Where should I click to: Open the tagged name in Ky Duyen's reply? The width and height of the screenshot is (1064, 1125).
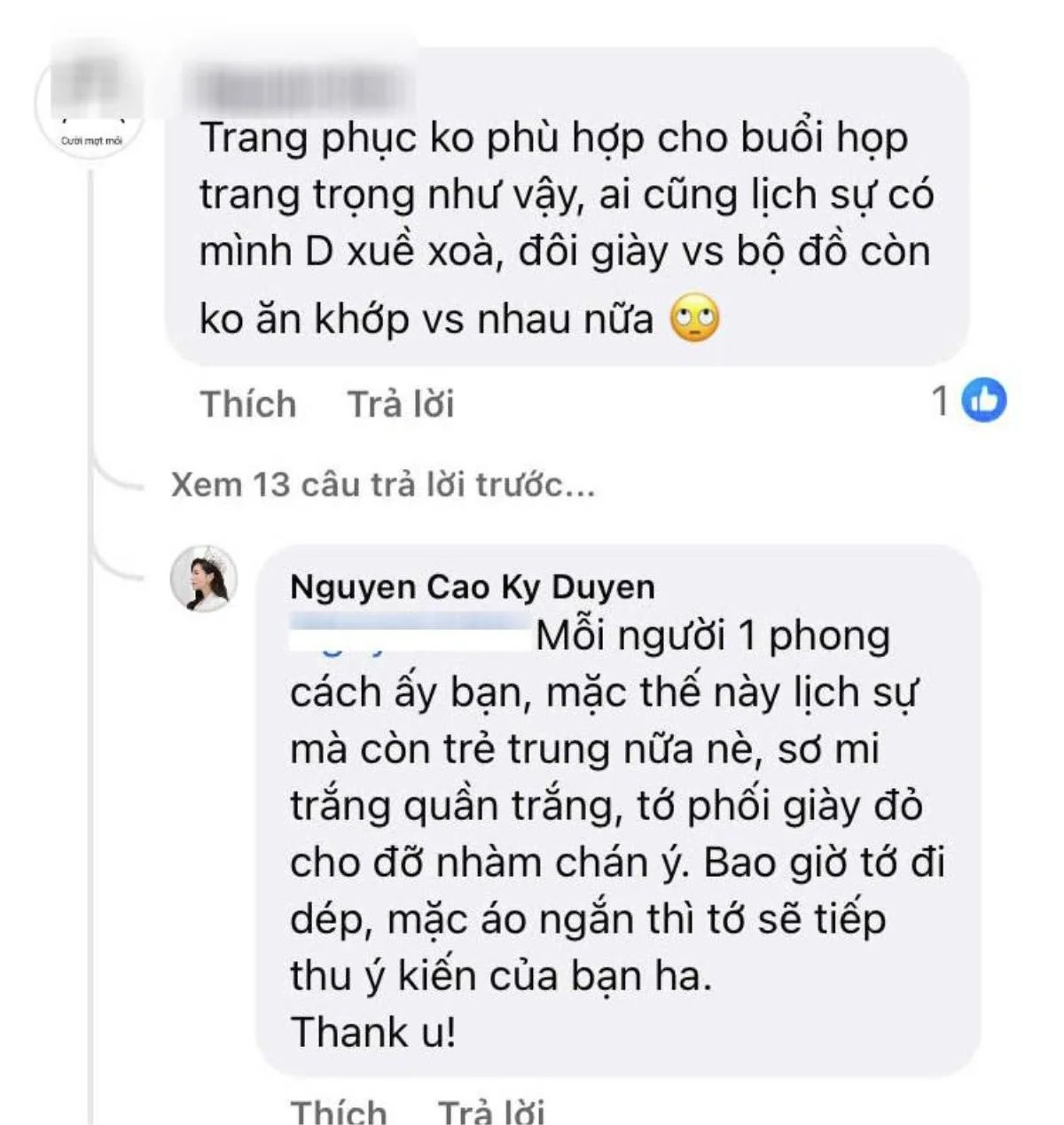410,637
